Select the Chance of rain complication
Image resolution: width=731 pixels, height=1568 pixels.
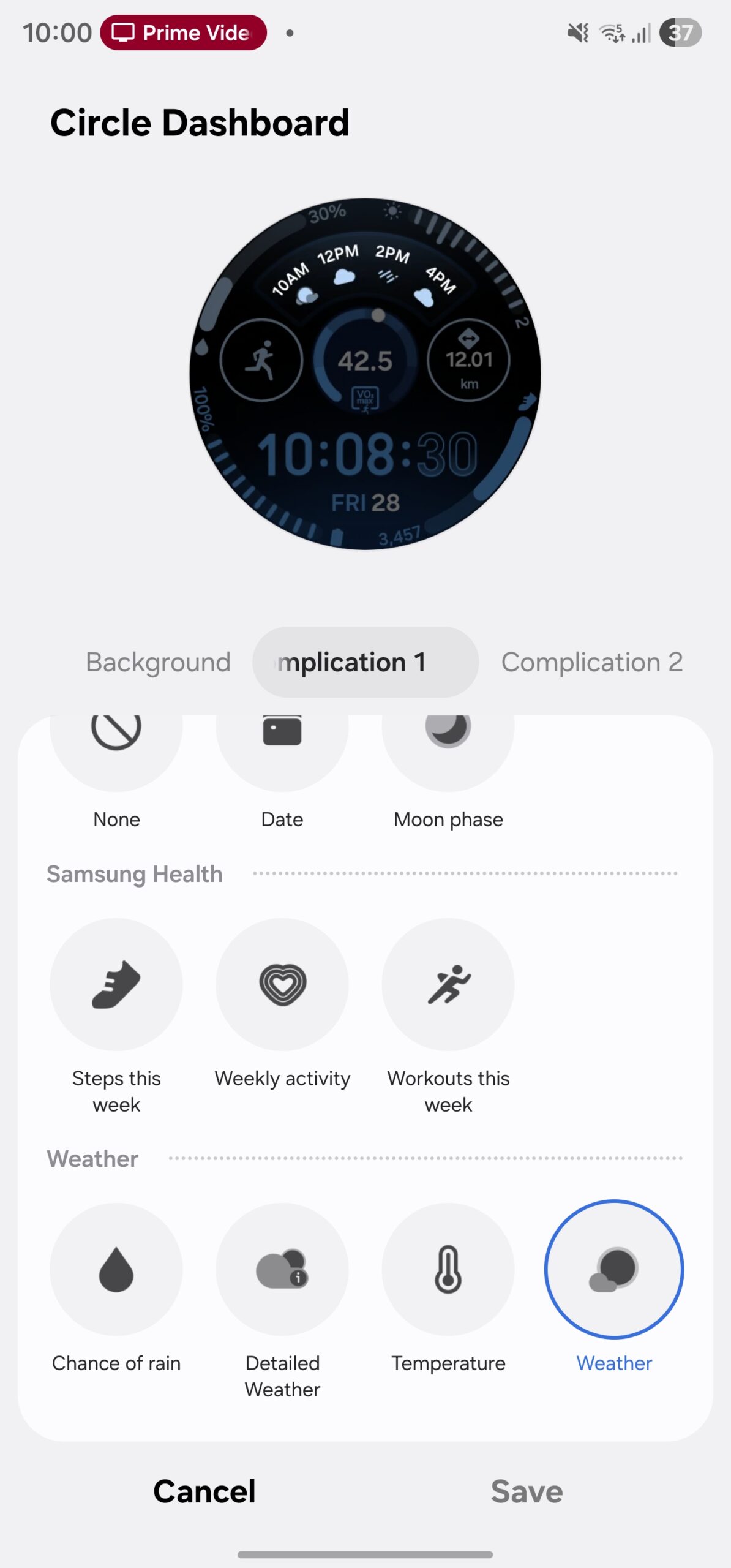tap(116, 1271)
